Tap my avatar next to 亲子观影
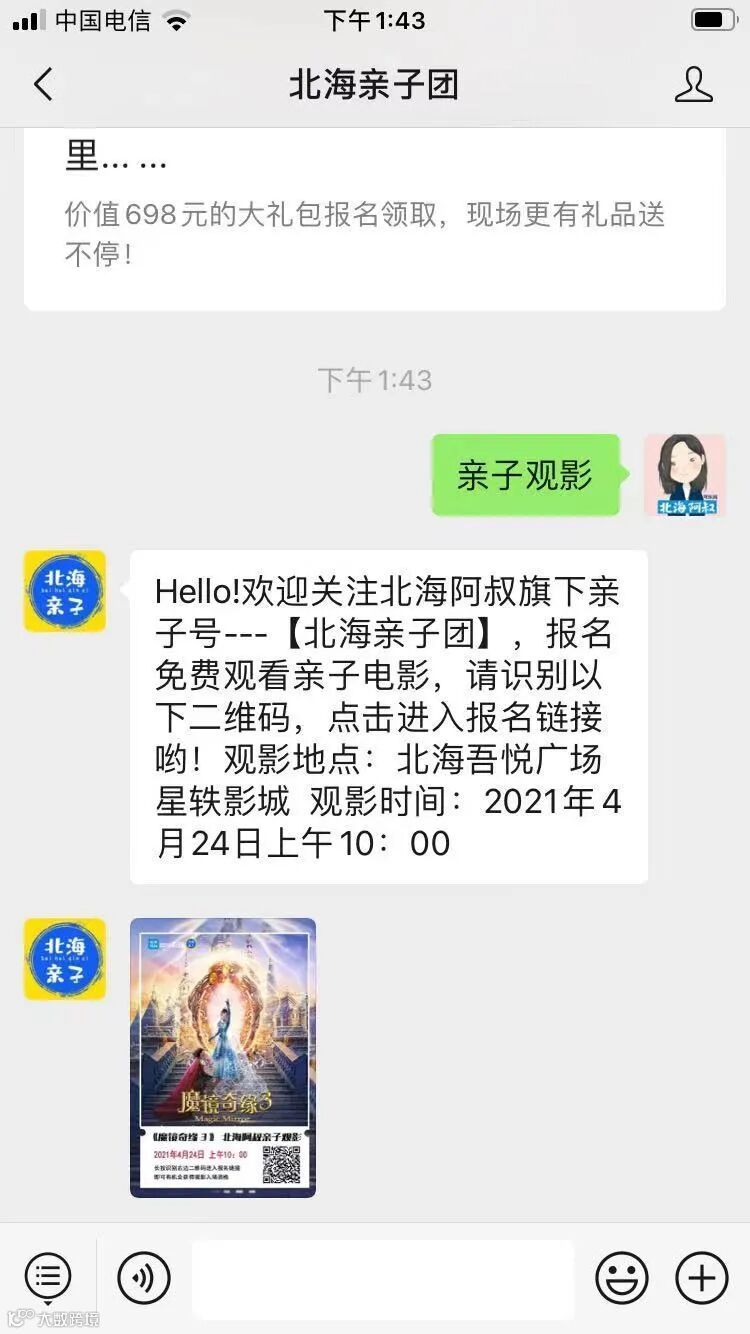This screenshot has height=1334, width=750. click(x=684, y=475)
